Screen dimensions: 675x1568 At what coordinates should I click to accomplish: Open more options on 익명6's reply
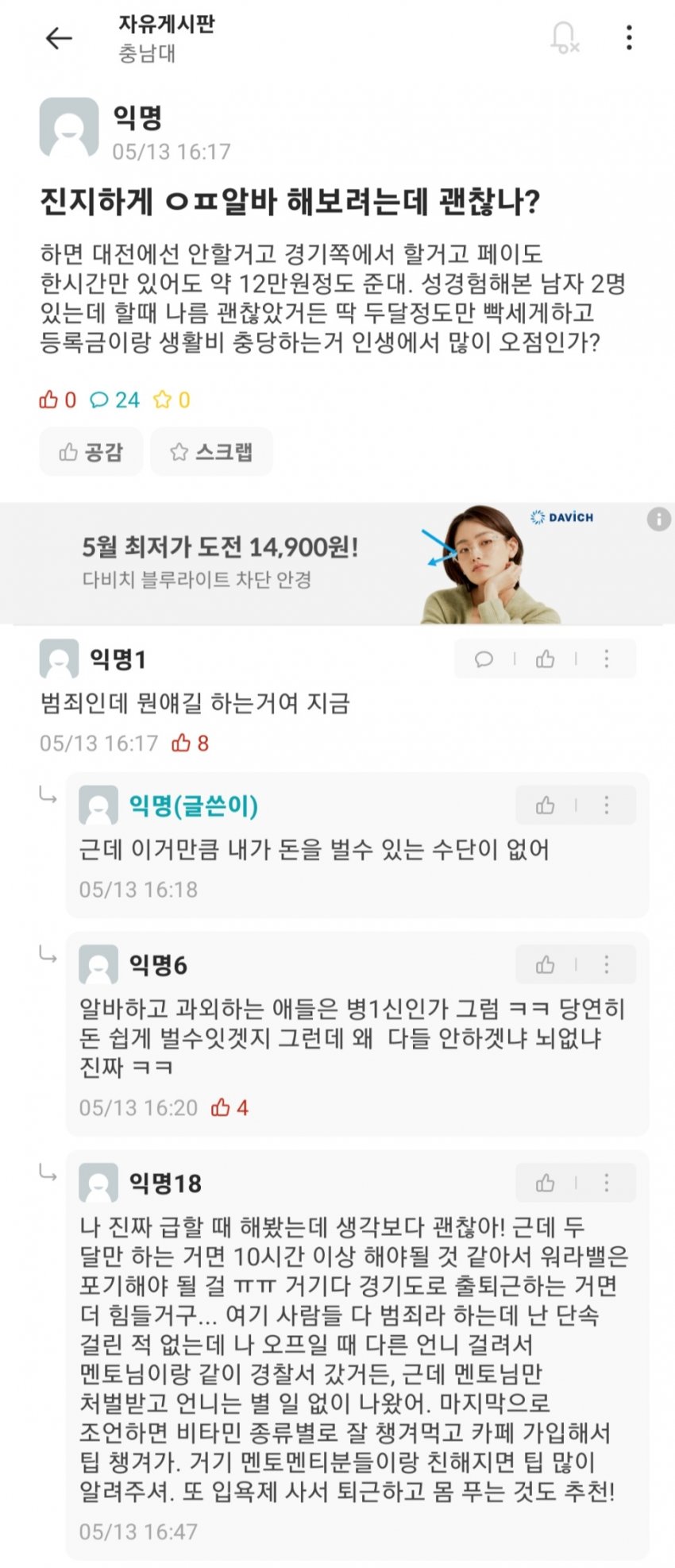coord(607,964)
